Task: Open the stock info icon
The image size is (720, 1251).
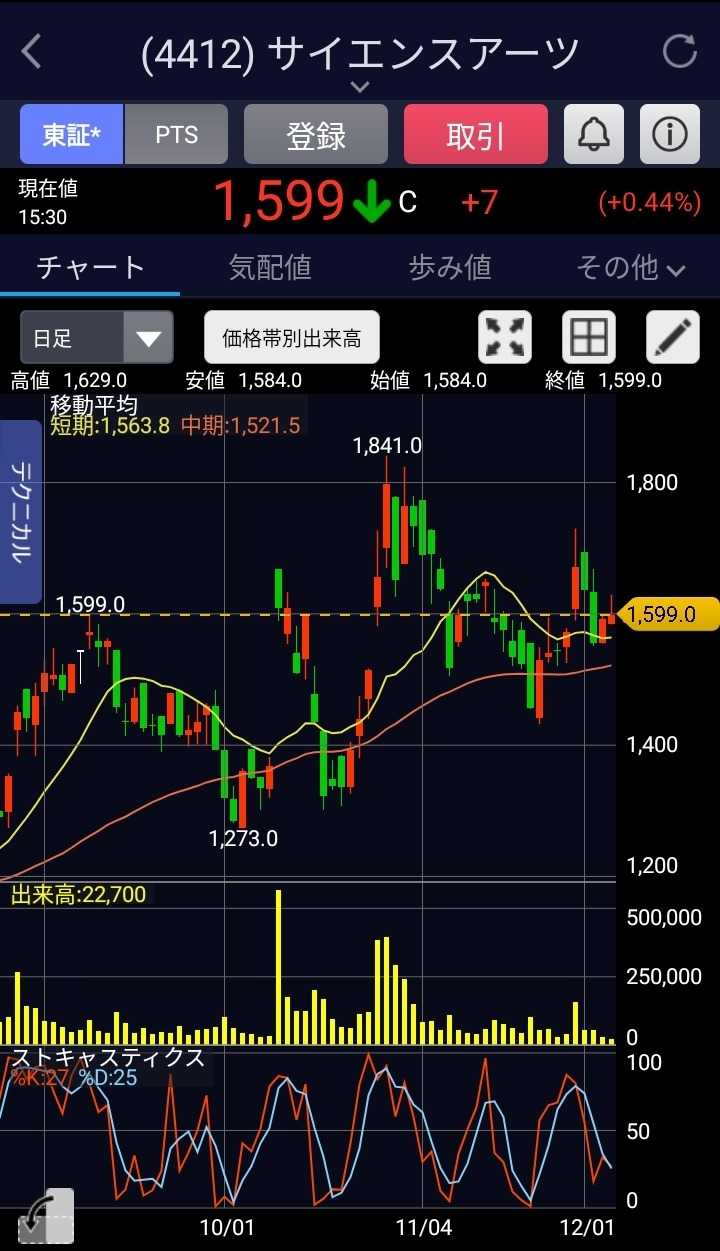Action: tap(670, 134)
